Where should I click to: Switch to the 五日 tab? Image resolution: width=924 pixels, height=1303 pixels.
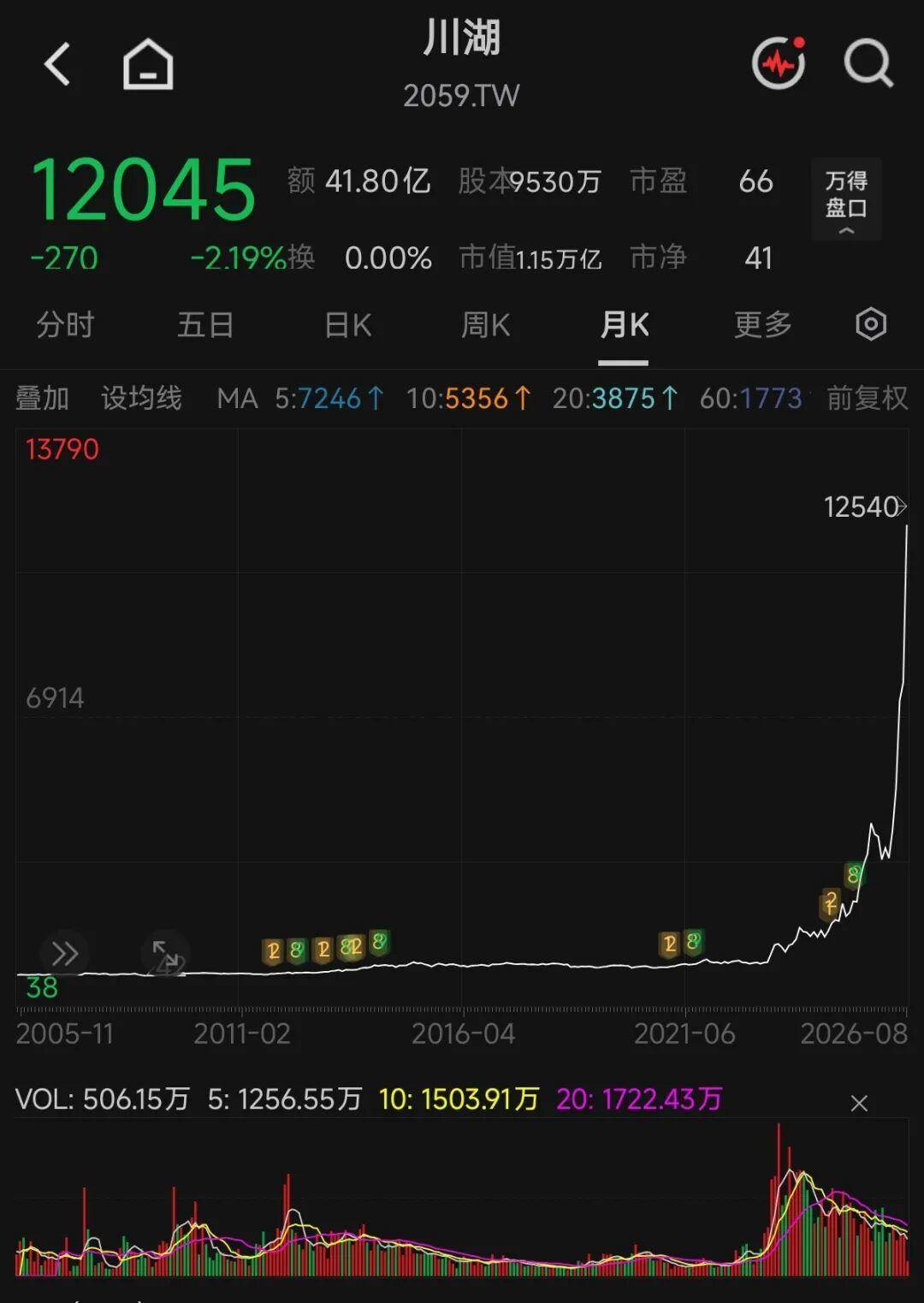pyautogui.click(x=205, y=325)
